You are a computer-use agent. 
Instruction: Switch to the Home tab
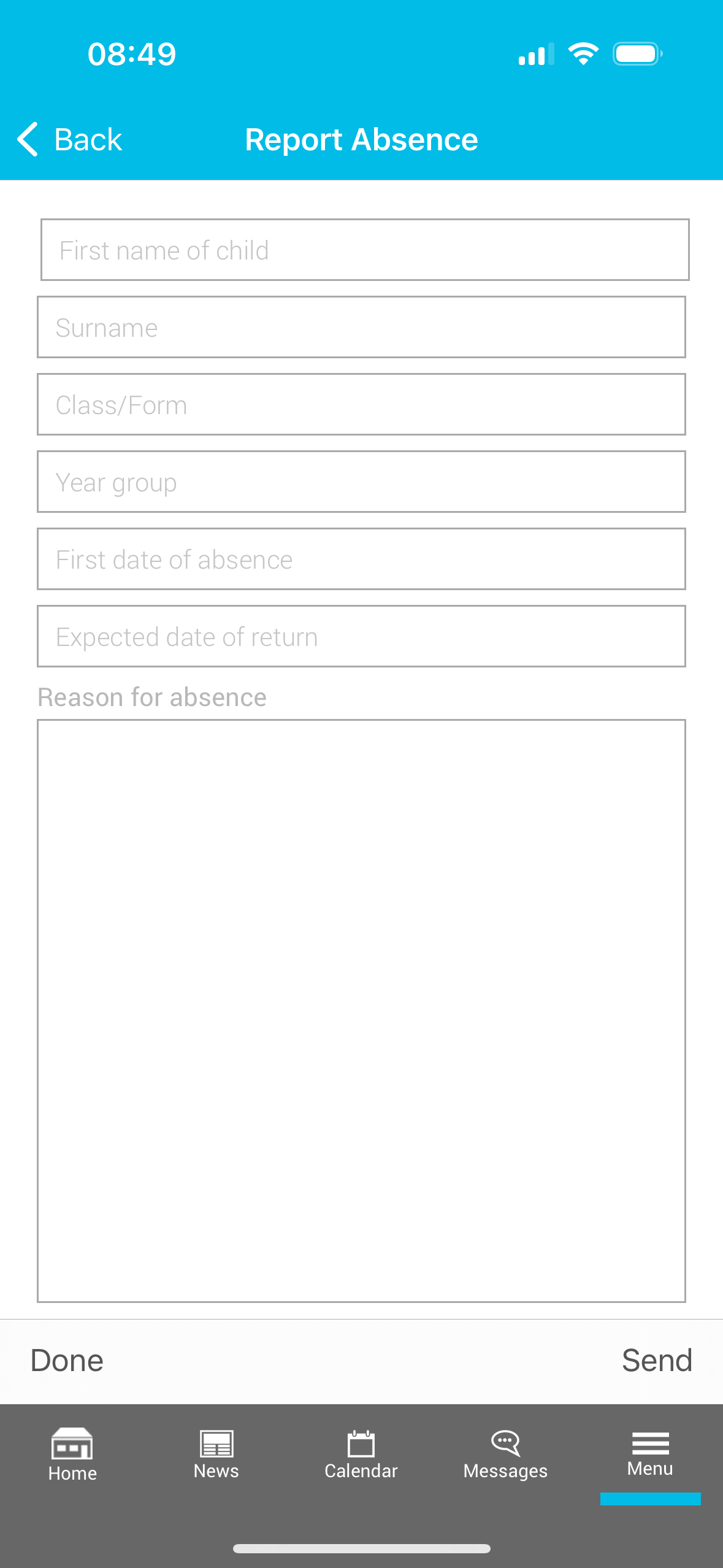coord(72,1455)
